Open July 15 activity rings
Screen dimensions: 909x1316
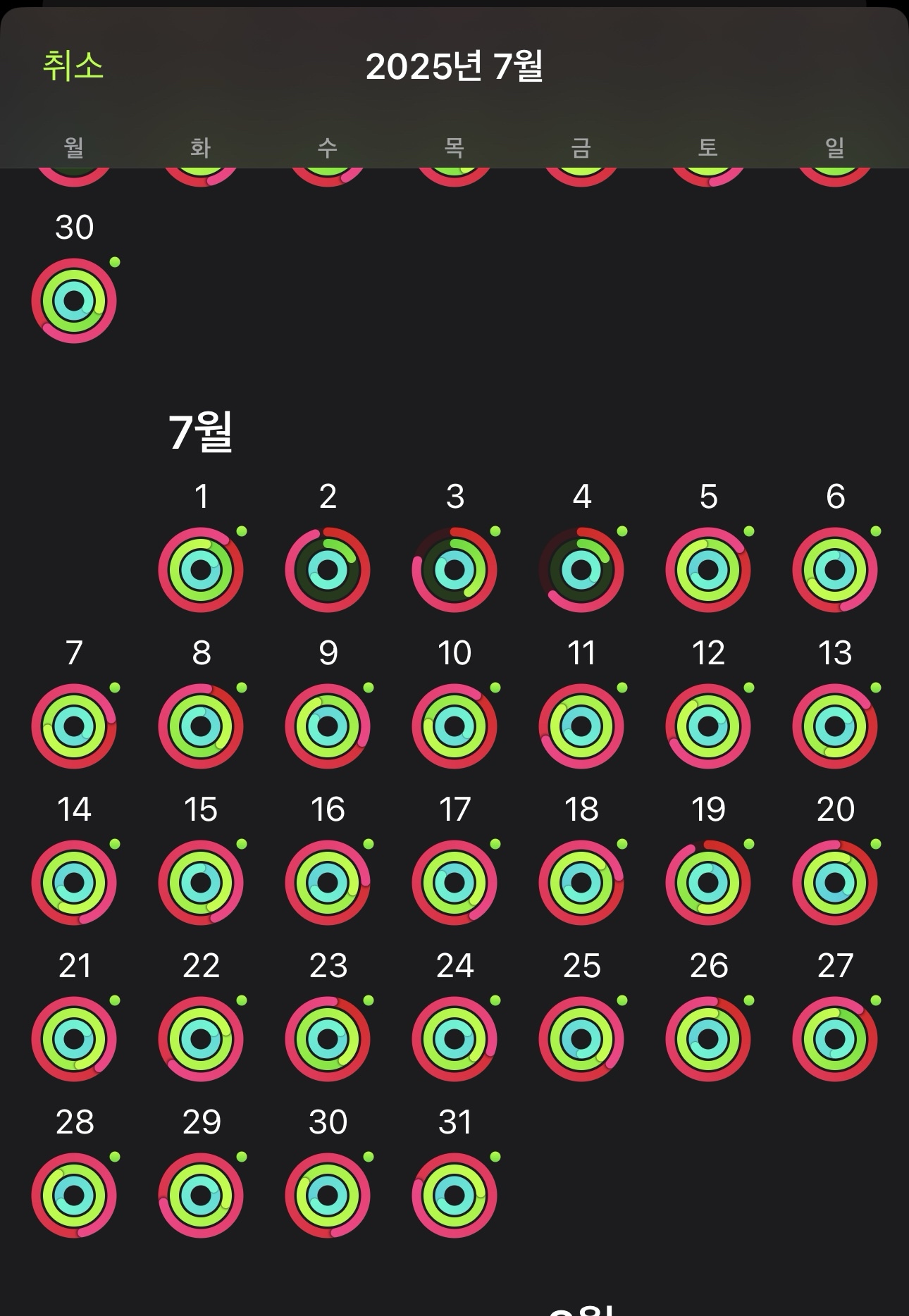tap(201, 882)
